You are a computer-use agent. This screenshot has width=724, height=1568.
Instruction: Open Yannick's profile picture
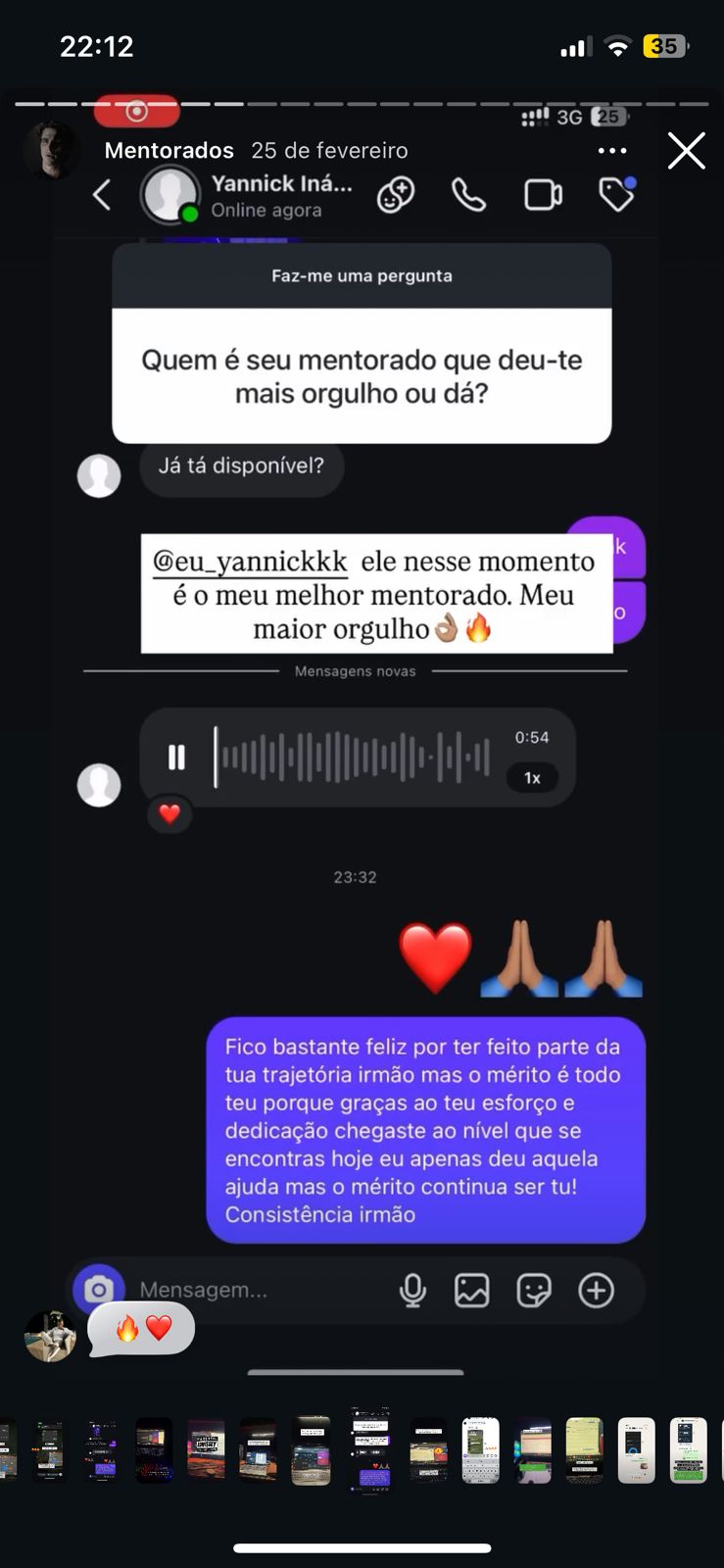[171, 194]
